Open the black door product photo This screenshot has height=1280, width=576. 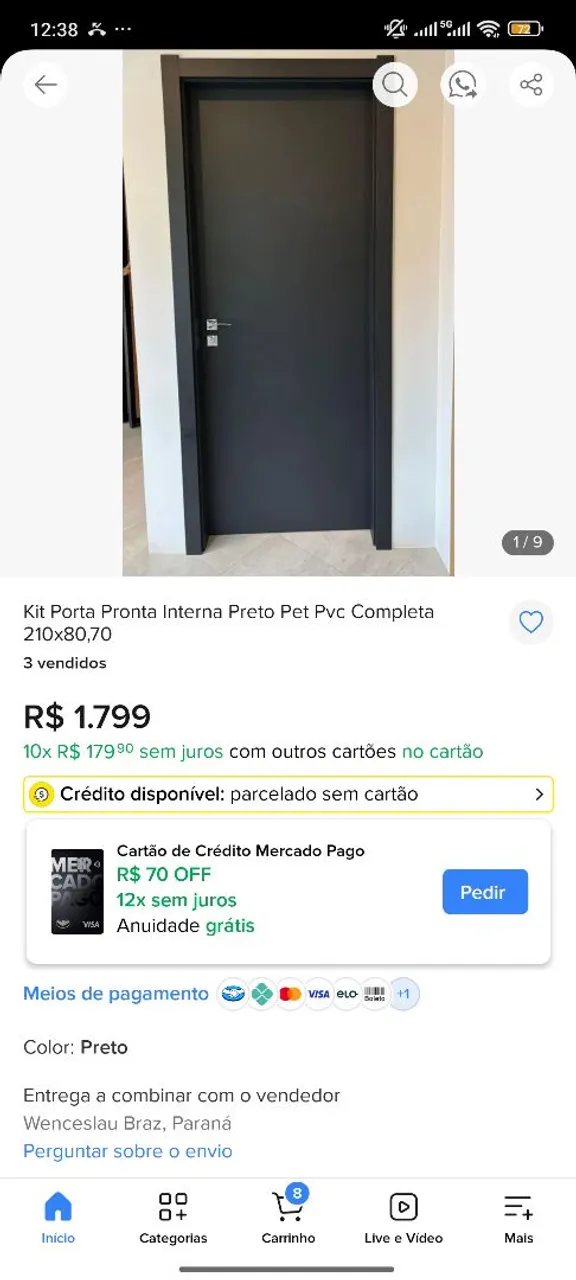click(288, 314)
